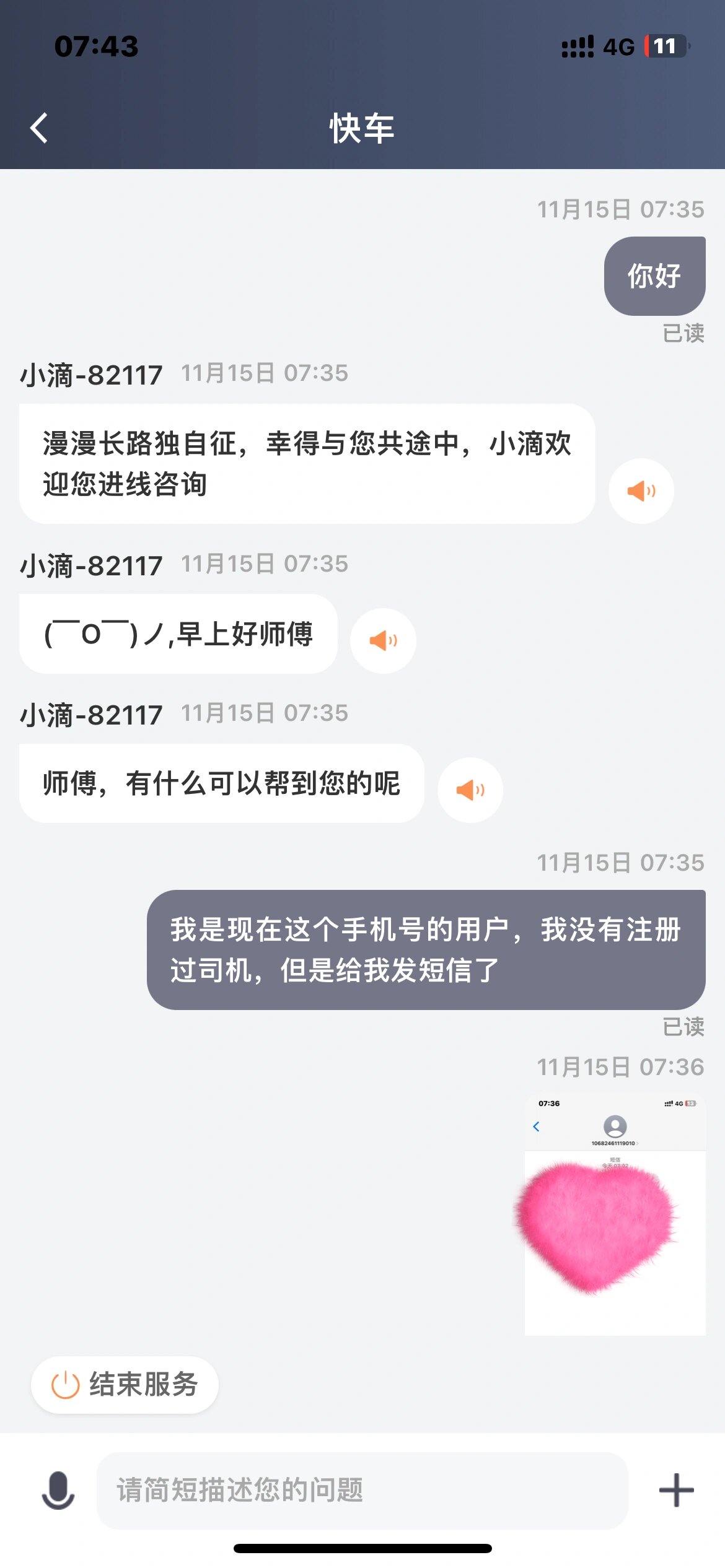
Task: Open the plus attachment menu
Action: (676, 1490)
